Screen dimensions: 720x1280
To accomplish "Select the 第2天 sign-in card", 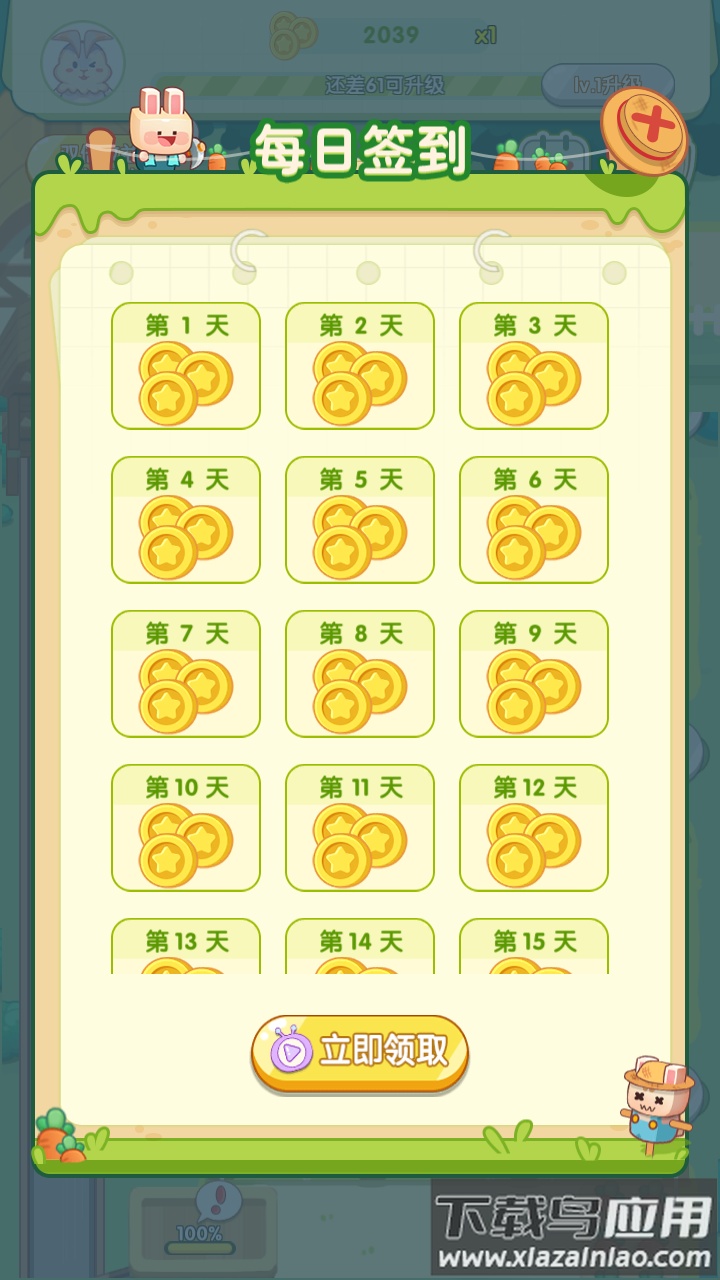I will coord(359,366).
